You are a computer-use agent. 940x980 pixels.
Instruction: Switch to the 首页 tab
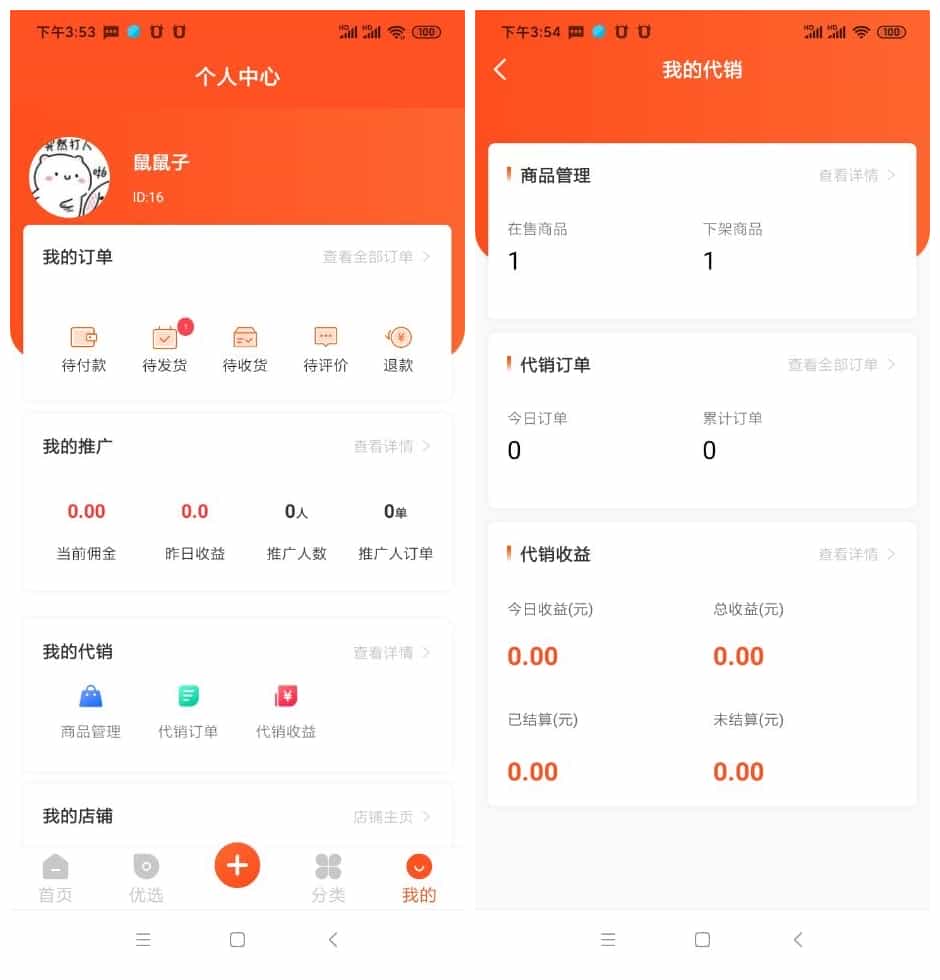coord(56,878)
